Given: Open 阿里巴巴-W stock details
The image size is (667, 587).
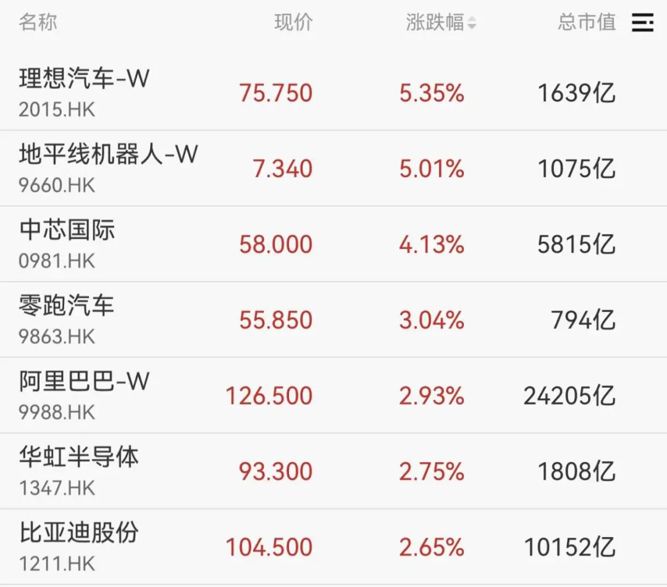Looking at the screenshot, I should point(84,392).
